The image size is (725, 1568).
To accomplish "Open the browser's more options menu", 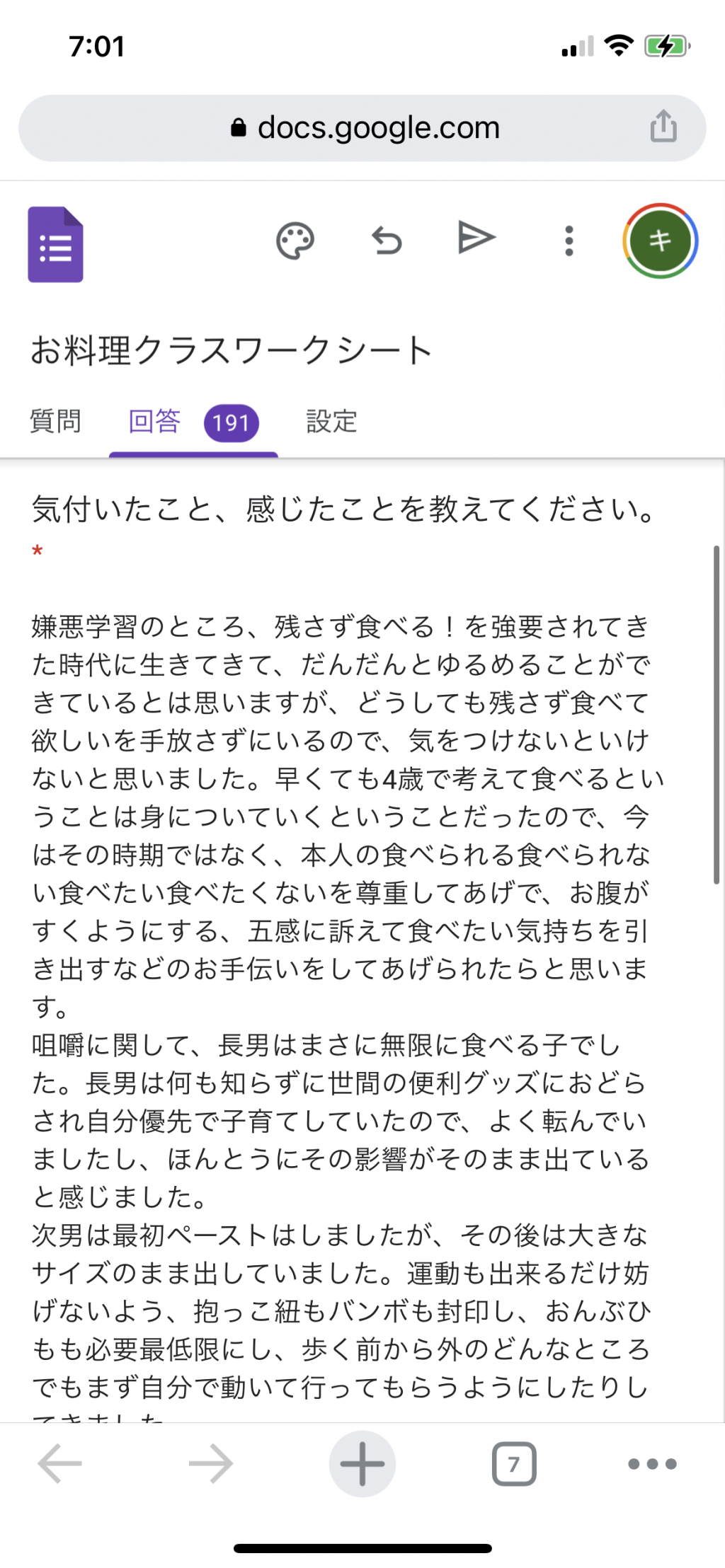I will coord(652,1463).
